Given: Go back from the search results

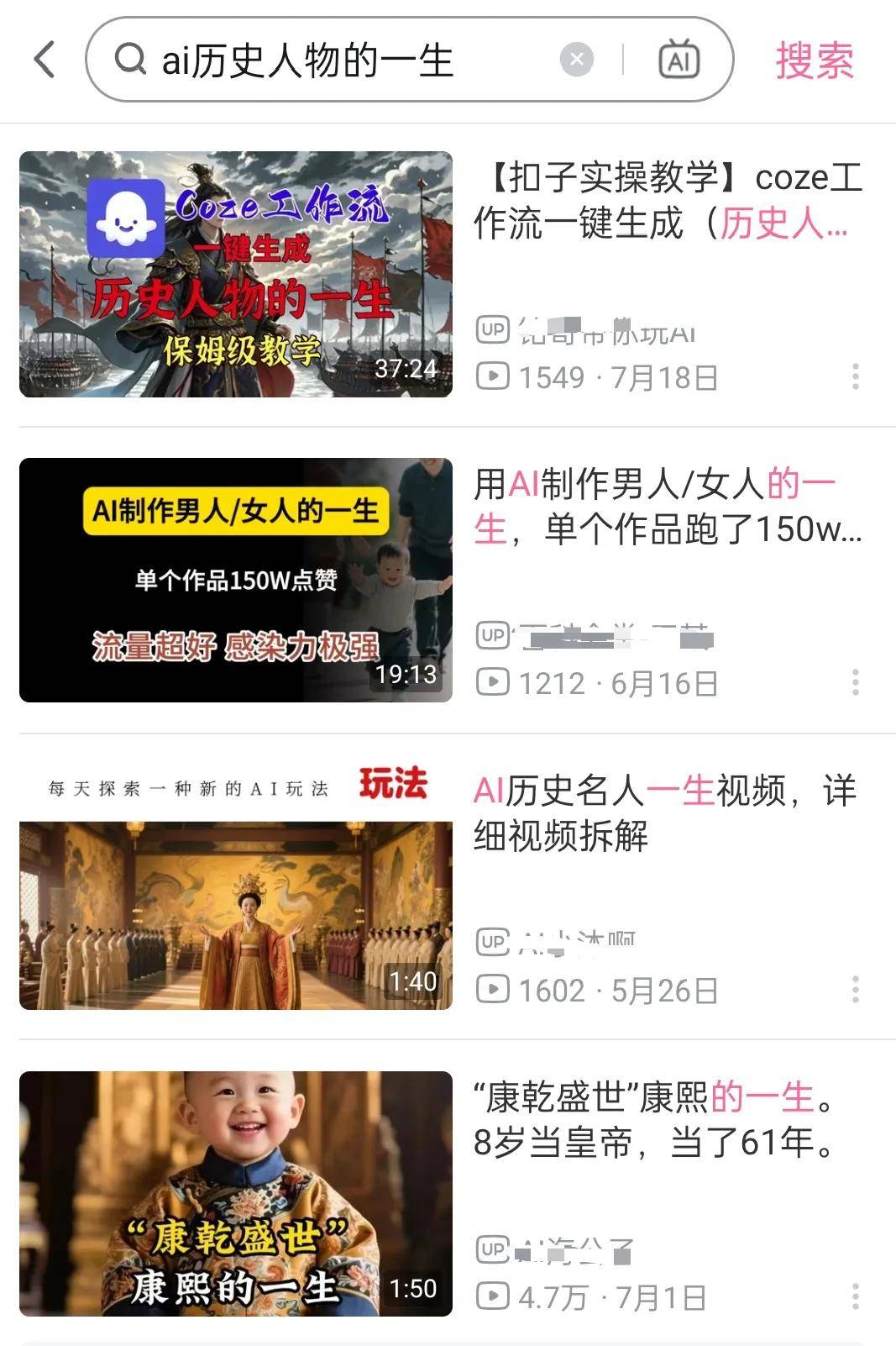Looking at the screenshot, I should [x=45, y=60].
